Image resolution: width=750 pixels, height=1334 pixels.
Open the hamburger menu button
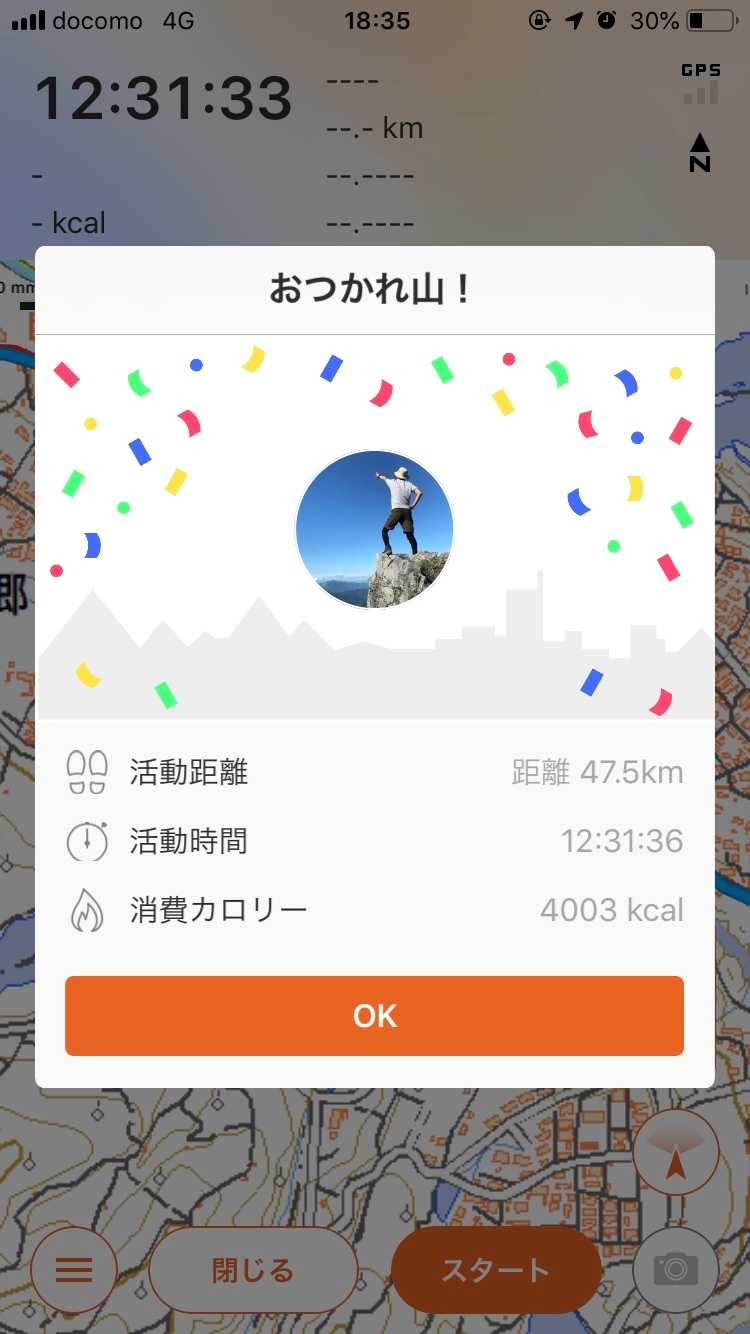74,1270
